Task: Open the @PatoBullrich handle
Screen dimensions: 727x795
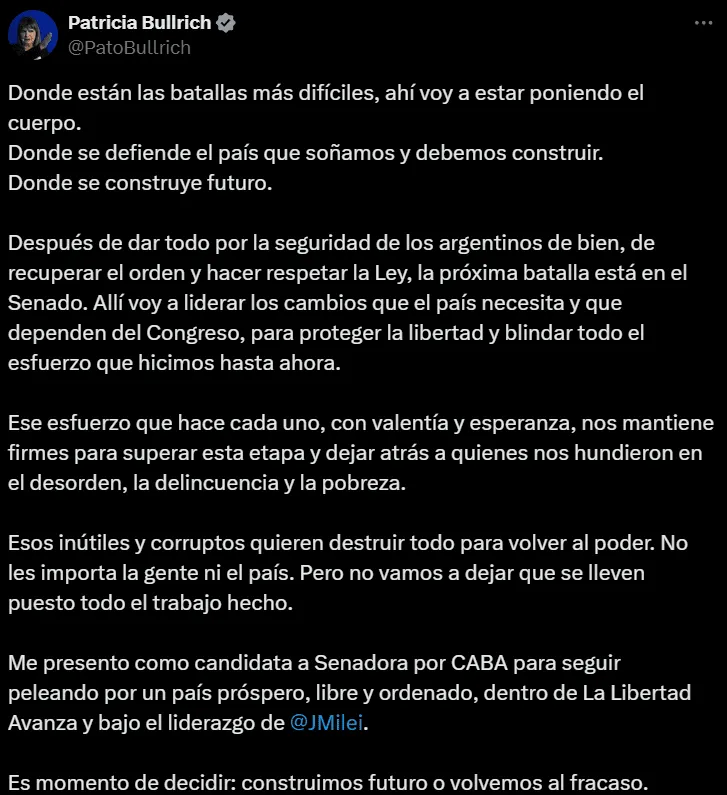Action: click(129, 46)
